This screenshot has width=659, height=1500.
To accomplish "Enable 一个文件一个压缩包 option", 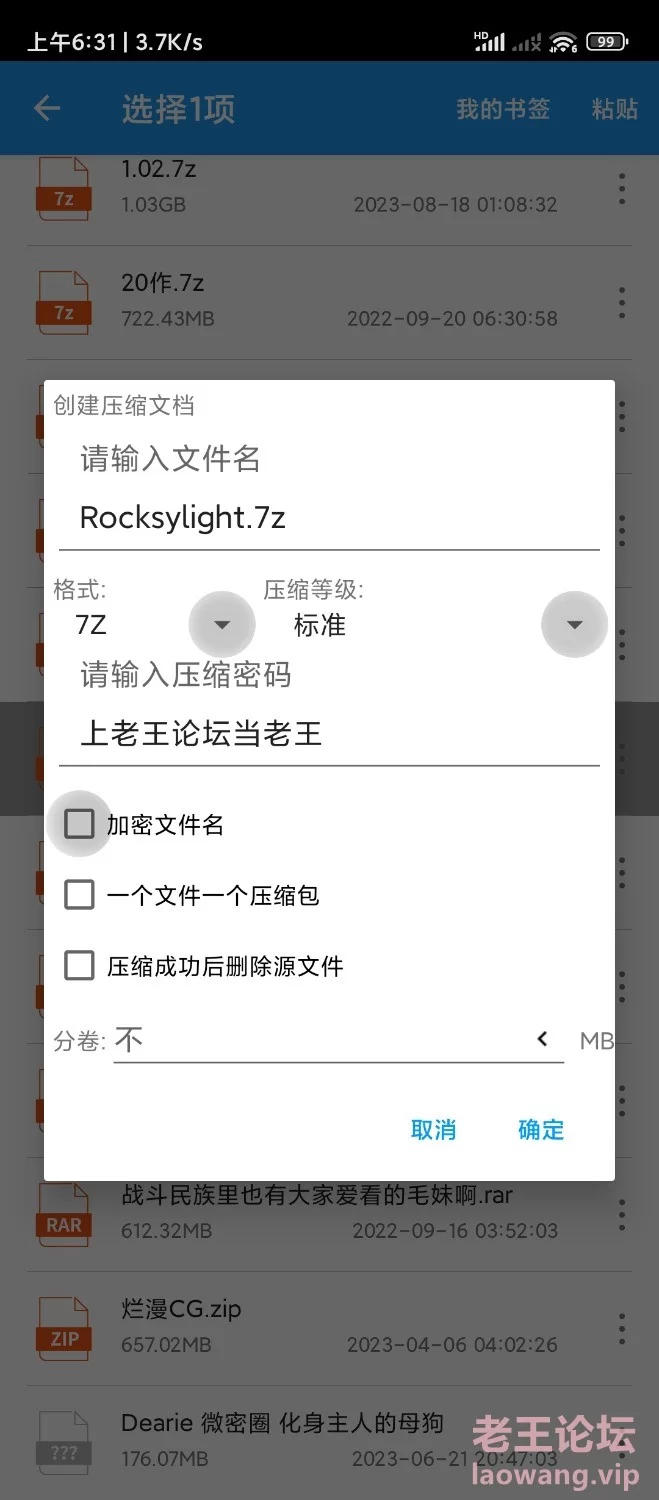I will pyautogui.click(x=79, y=895).
